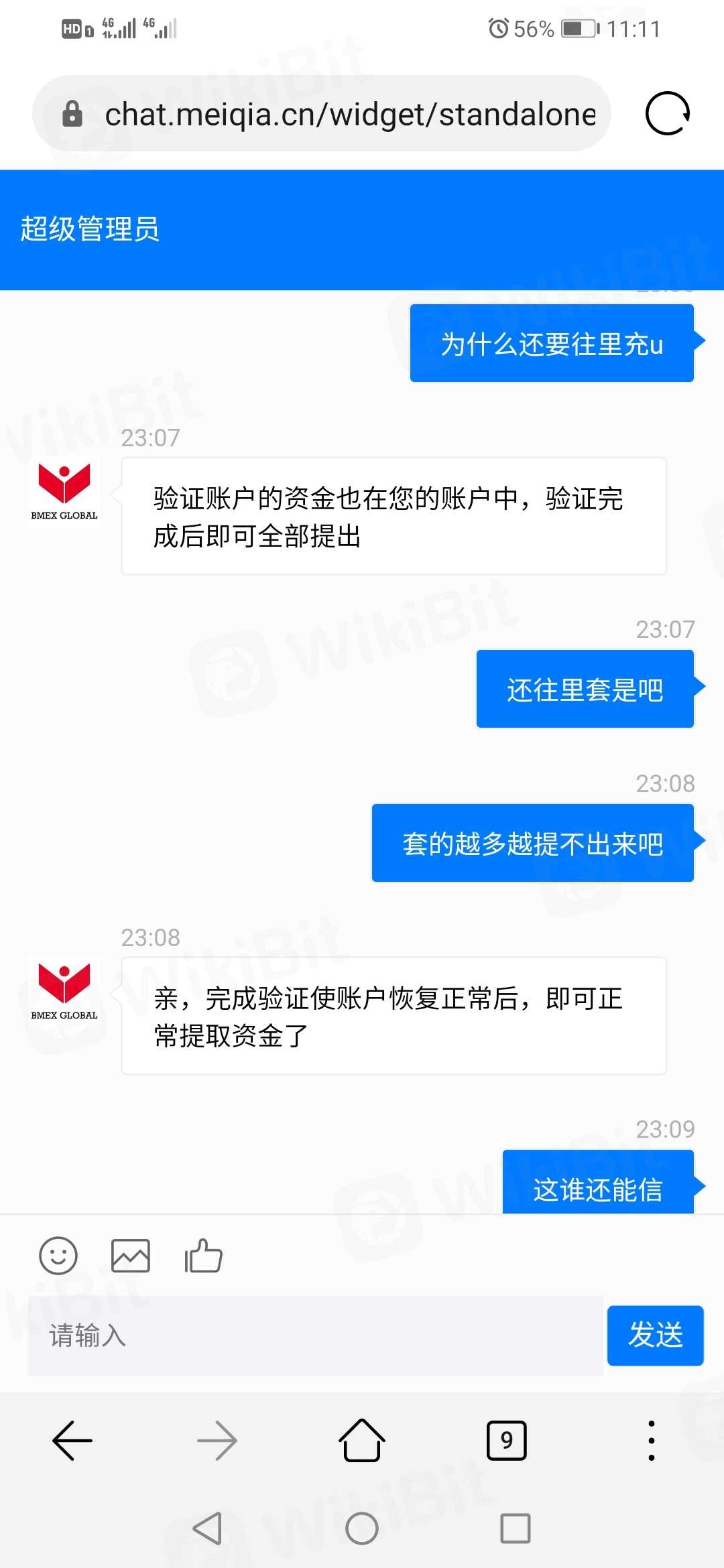Open system recent apps square button
The width and height of the screenshot is (724, 1568).
coord(516,1528)
